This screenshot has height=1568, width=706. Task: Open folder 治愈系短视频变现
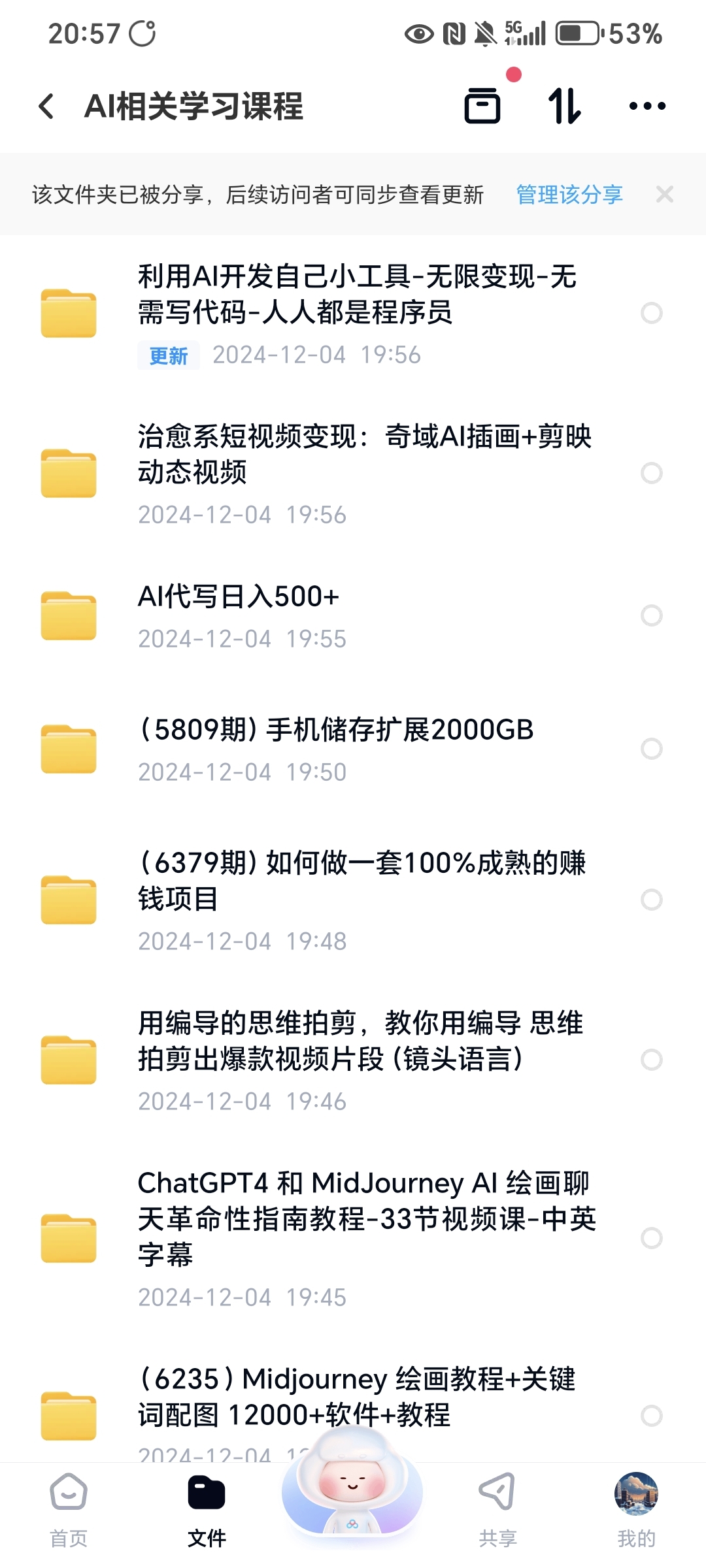(353, 474)
